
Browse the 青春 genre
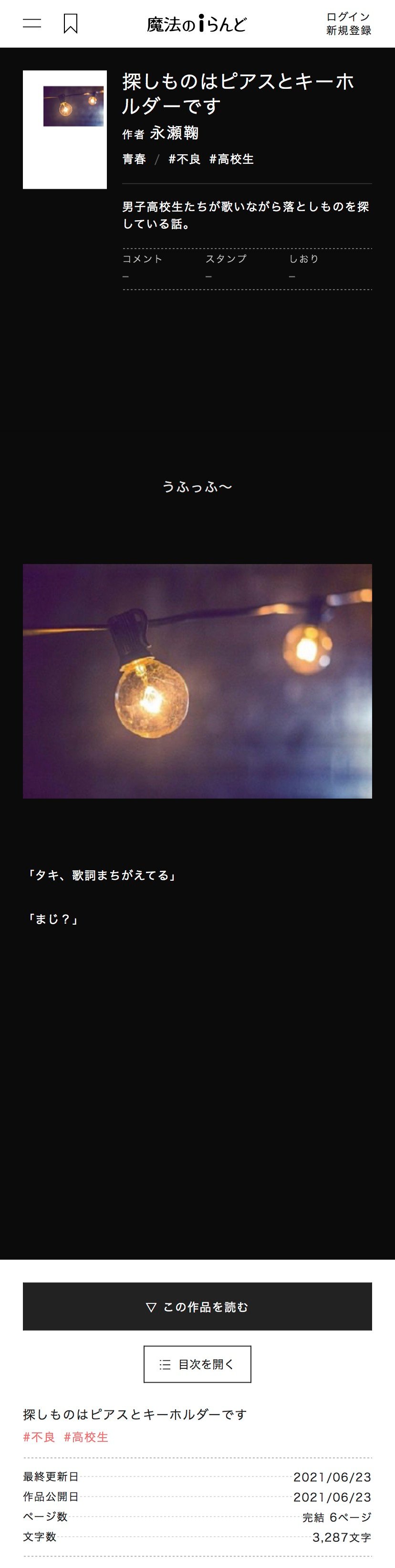click(135, 160)
